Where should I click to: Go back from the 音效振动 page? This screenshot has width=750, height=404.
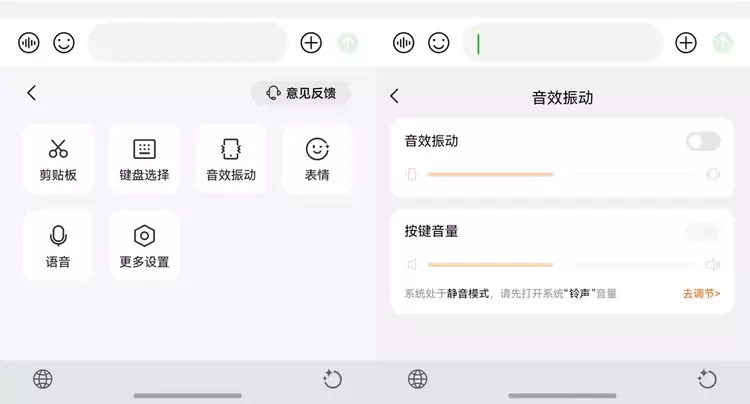pos(394,96)
